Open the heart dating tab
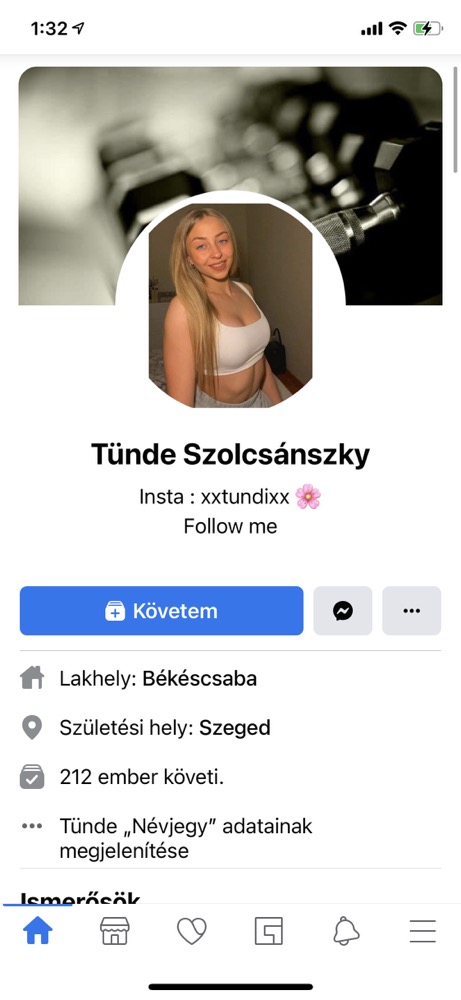The image size is (461, 1000). pos(192,932)
